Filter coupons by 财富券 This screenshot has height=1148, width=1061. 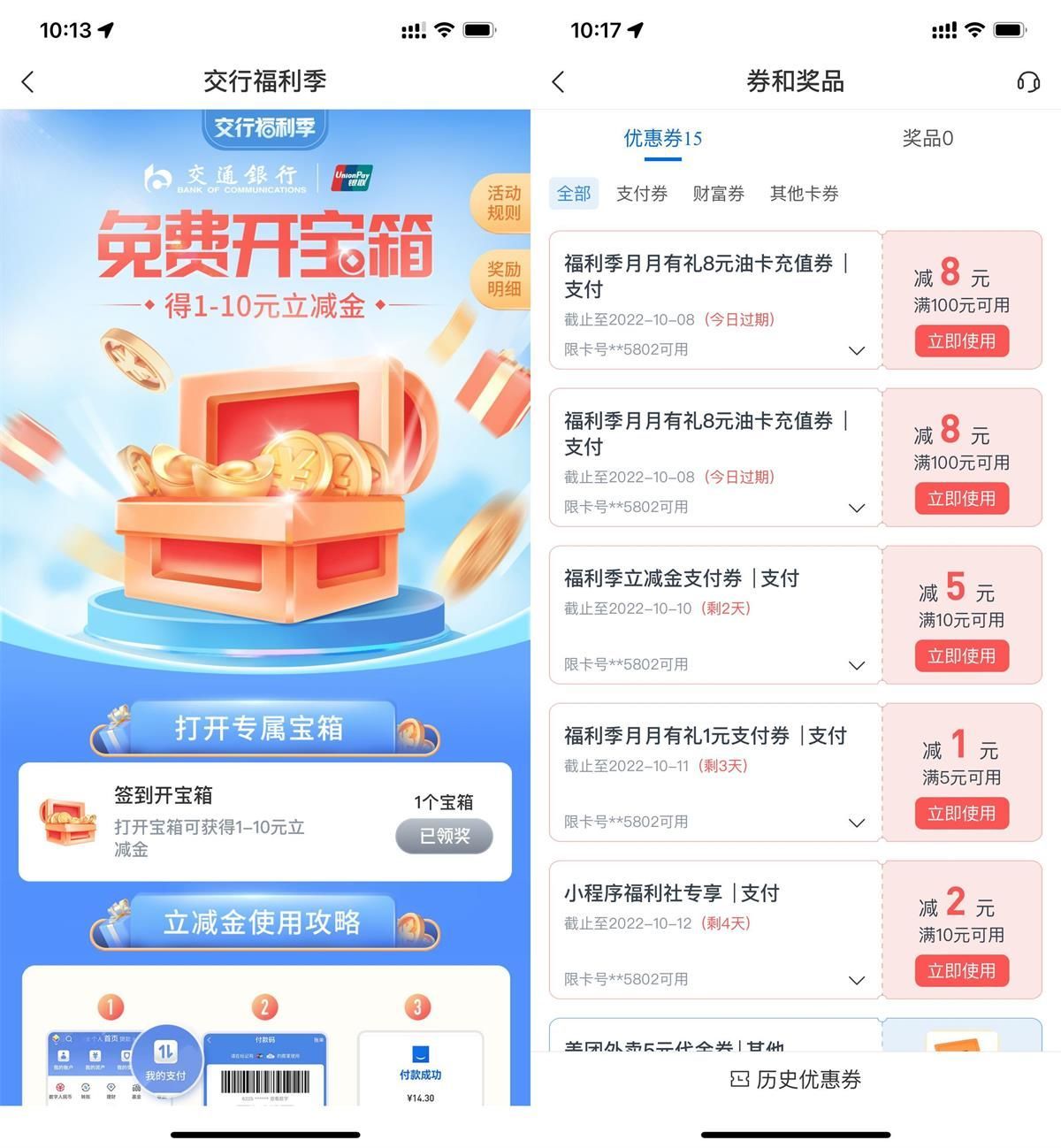(x=718, y=193)
